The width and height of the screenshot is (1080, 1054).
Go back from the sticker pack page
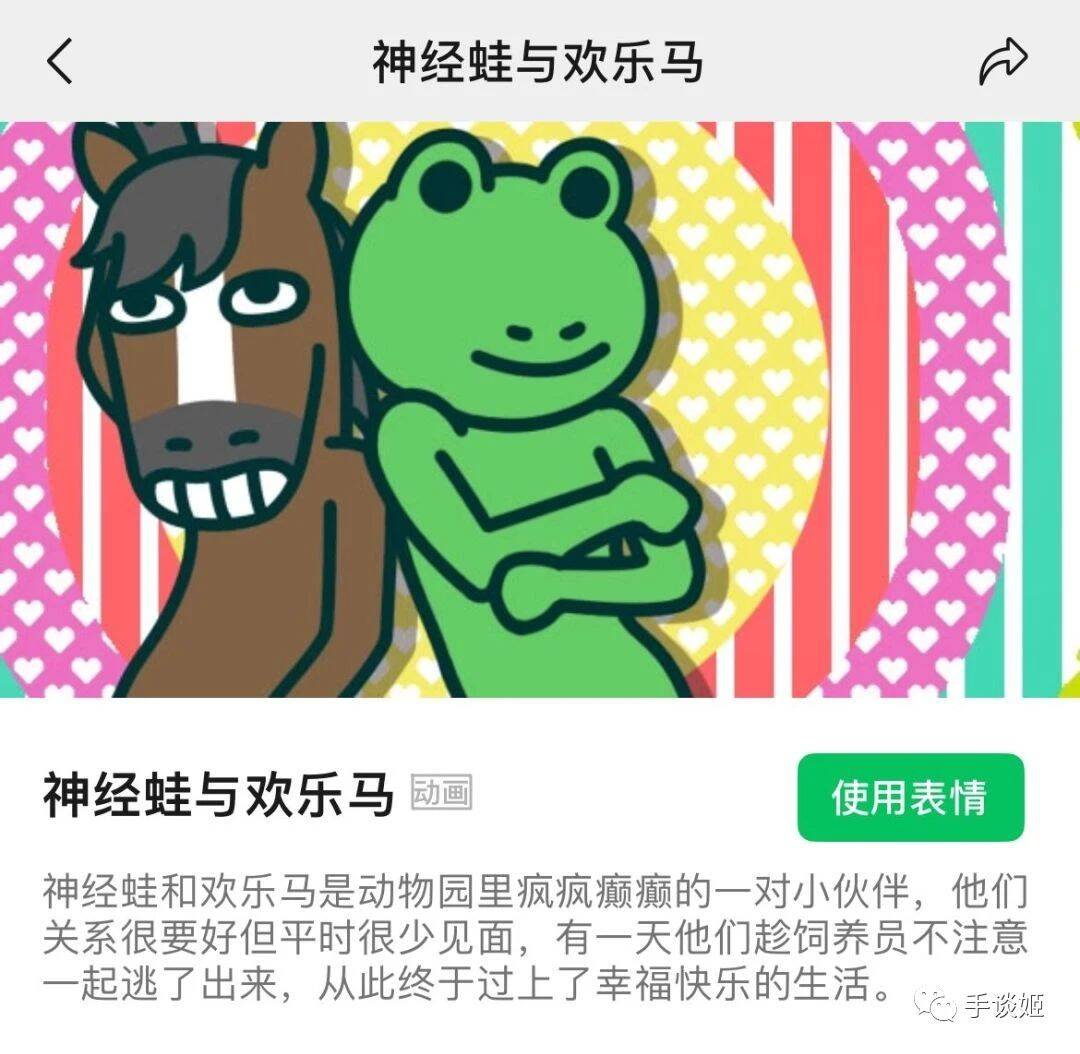60,62
